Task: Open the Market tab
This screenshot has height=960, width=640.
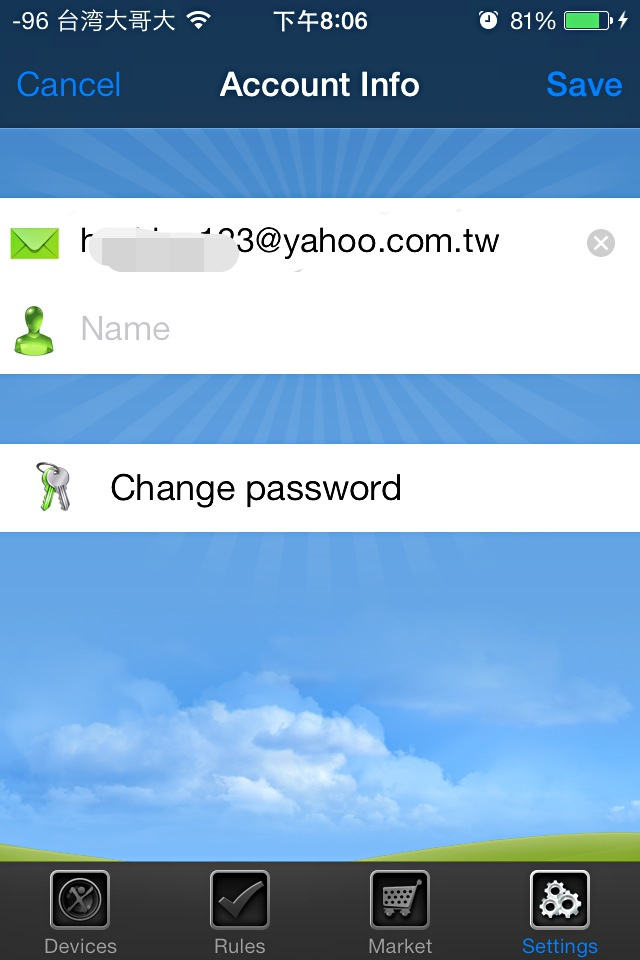Action: [x=400, y=912]
